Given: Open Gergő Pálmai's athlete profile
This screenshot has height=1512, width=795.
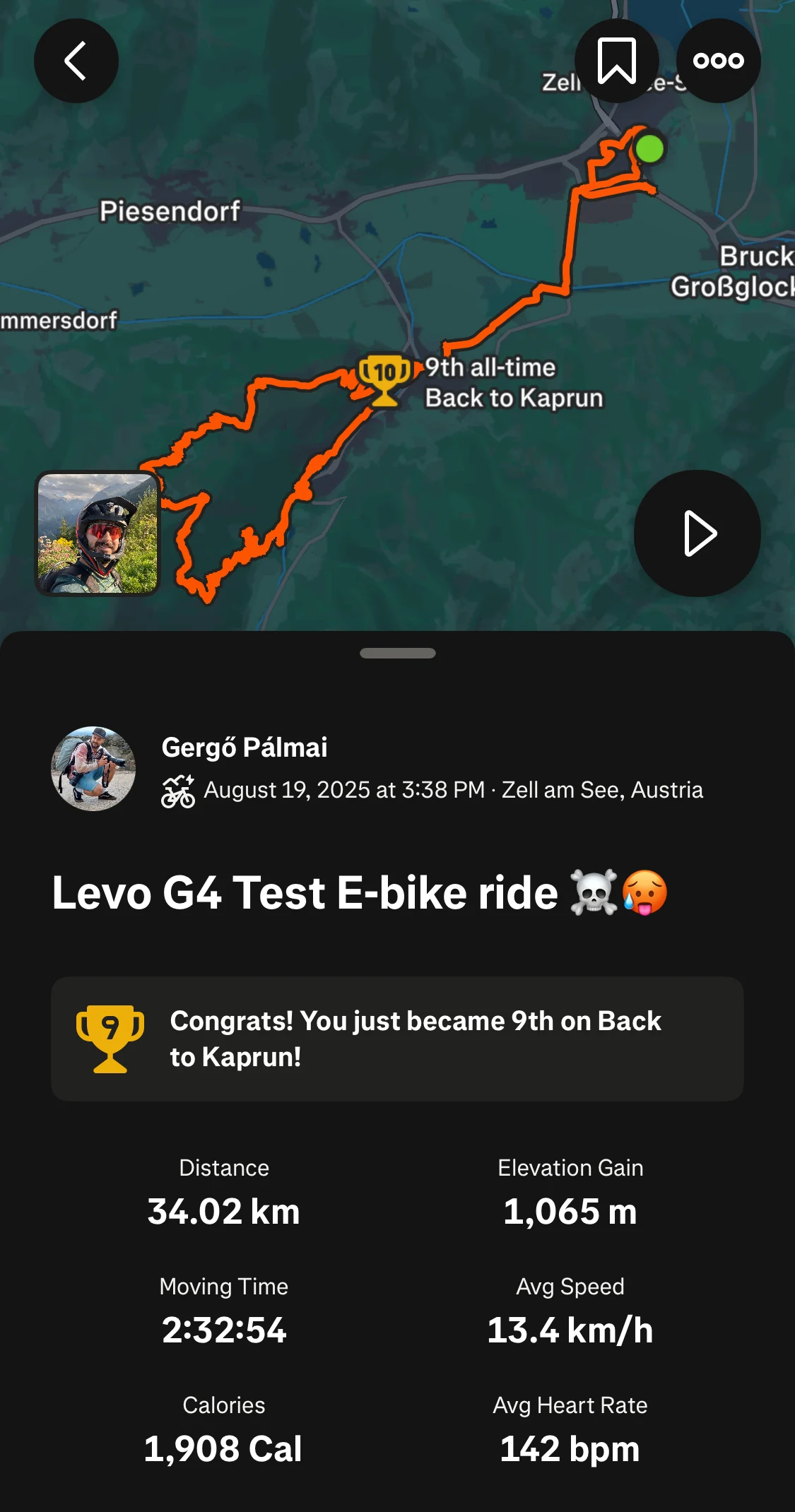Looking at the screenshot, I should point(245,748).
